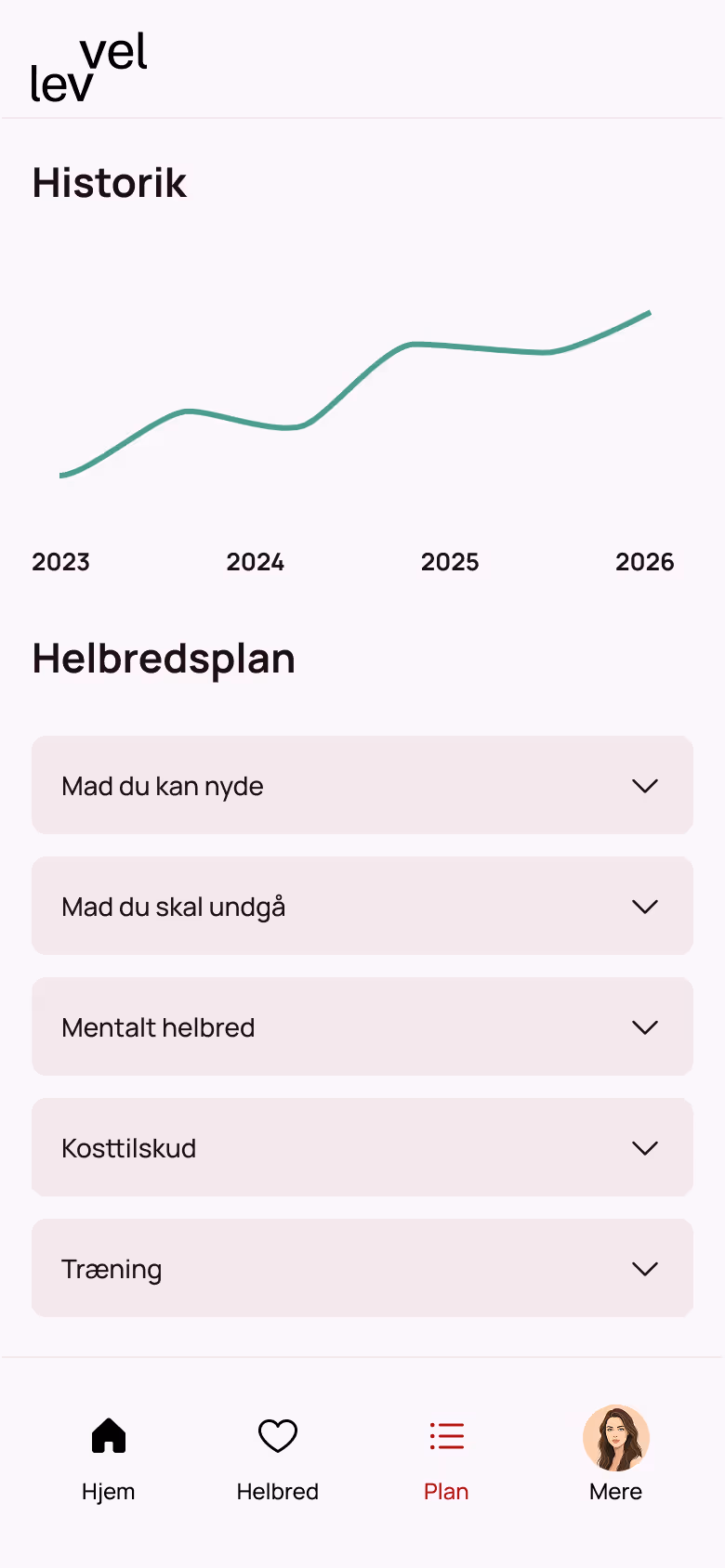Expand the Træning section

(362, 1268)
